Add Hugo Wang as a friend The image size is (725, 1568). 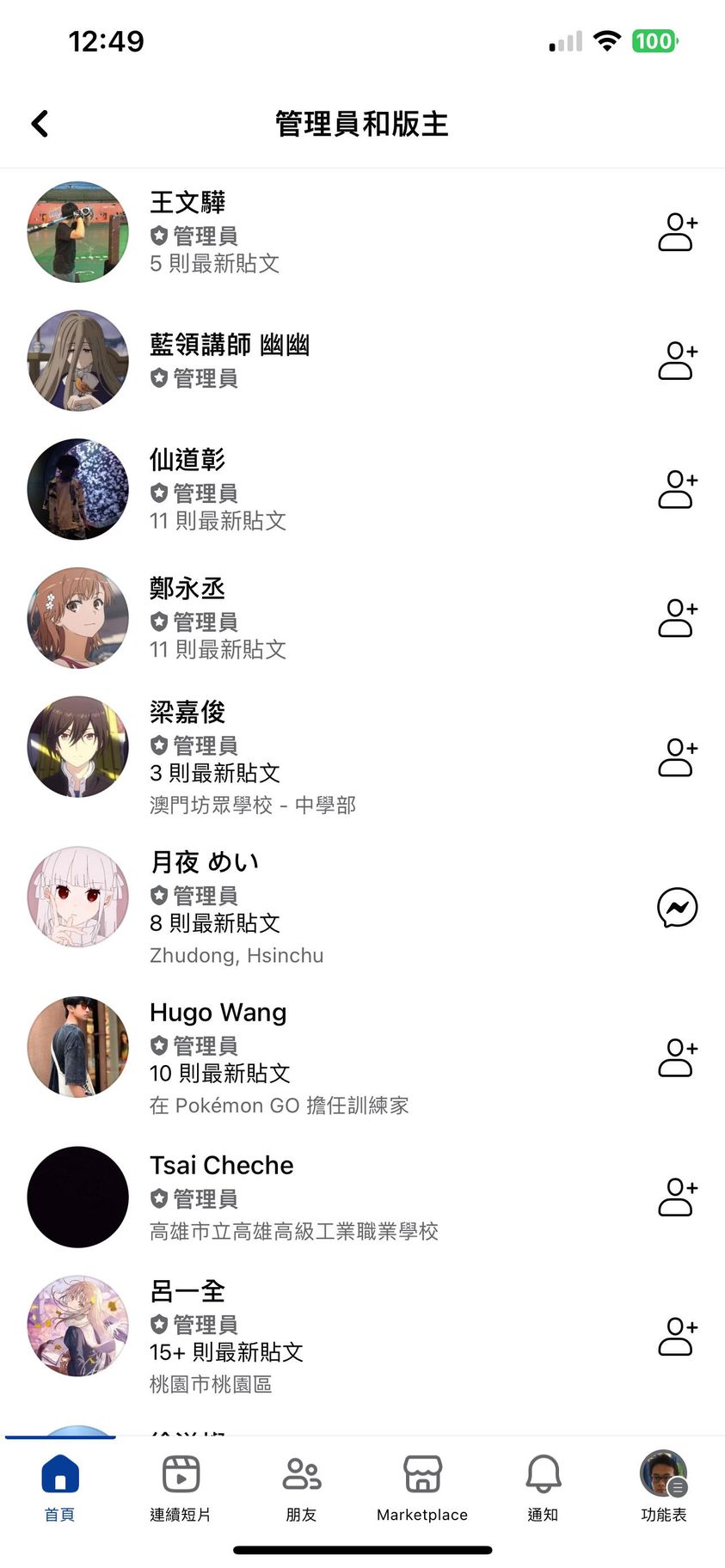tap(678, 1057)
